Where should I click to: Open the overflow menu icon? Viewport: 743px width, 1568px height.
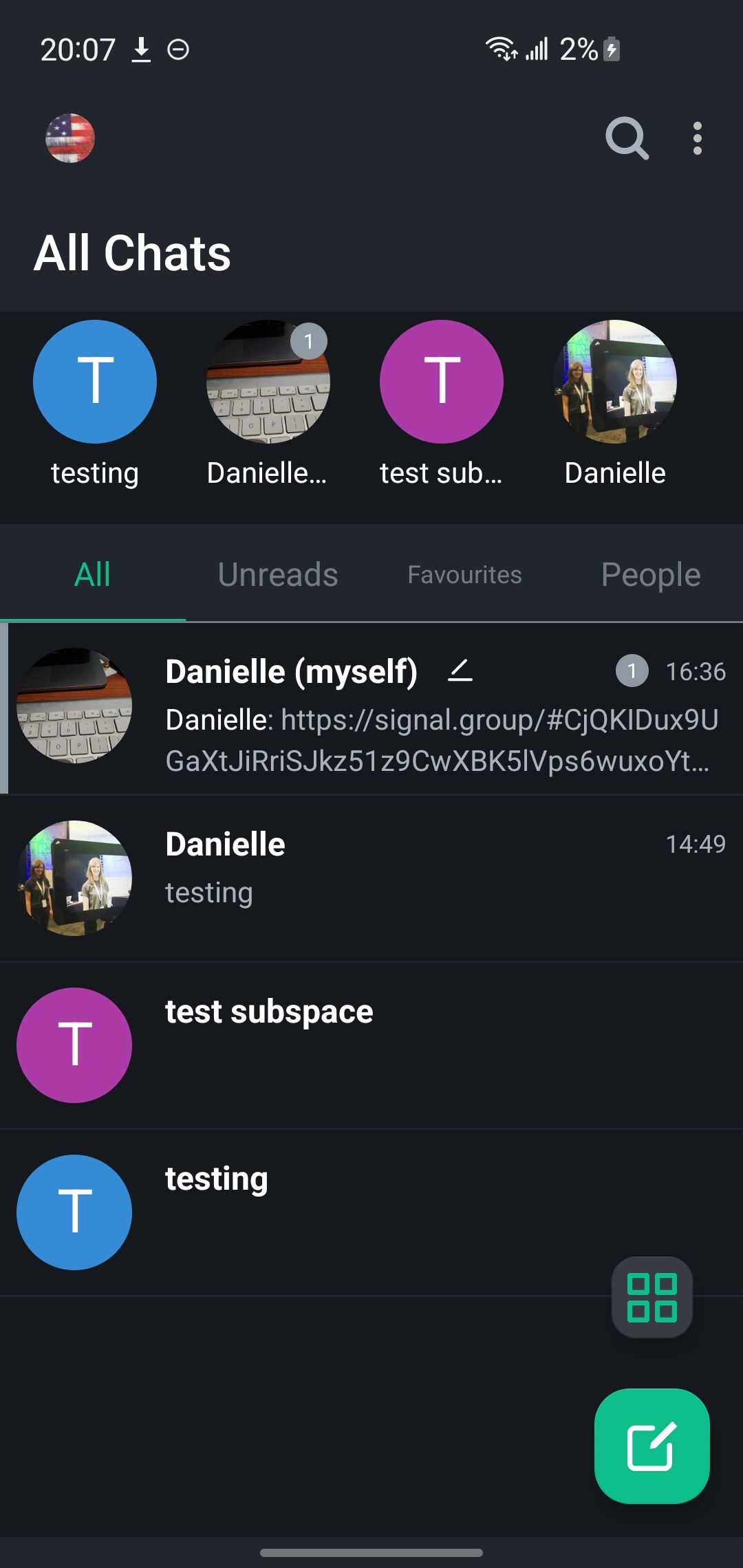pos(698,138)
